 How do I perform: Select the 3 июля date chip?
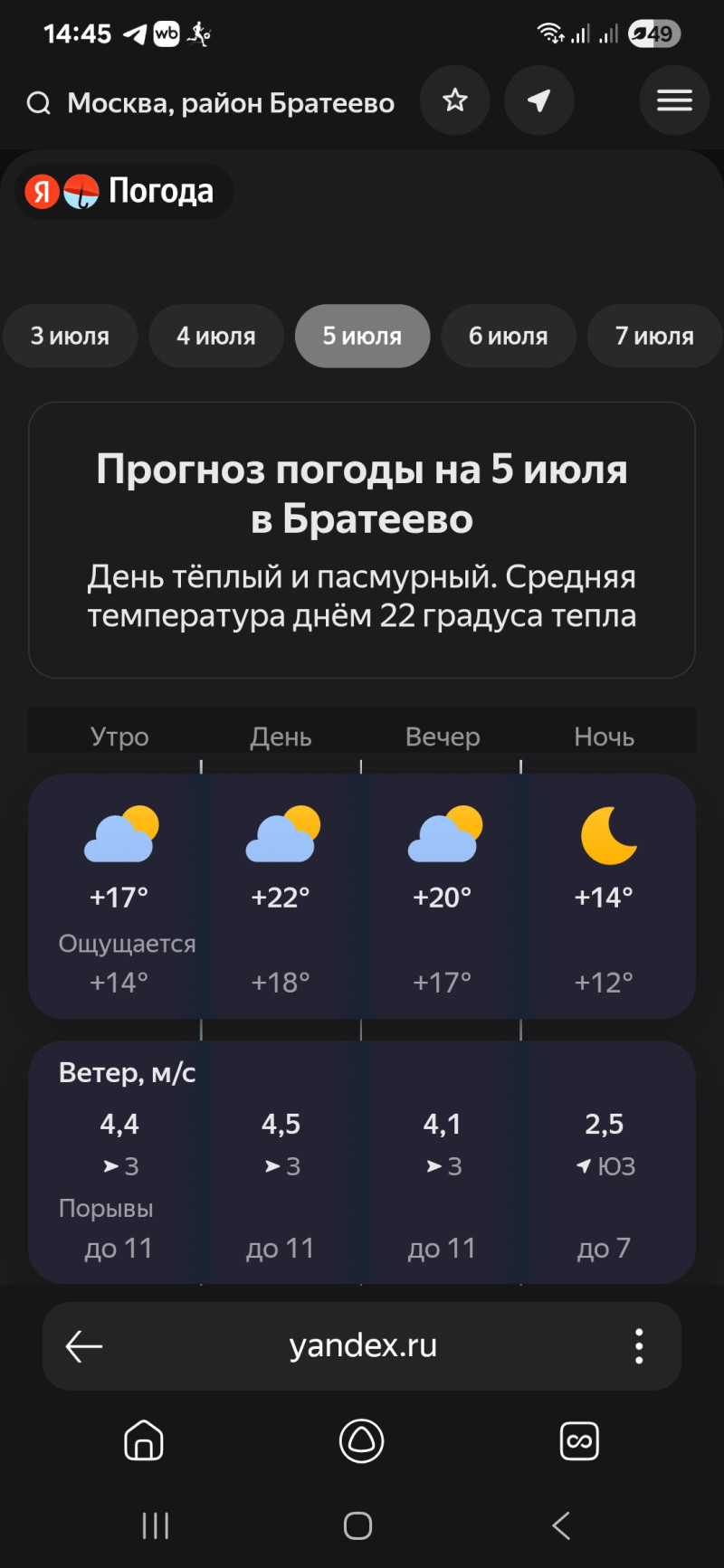tap(71, 337)
